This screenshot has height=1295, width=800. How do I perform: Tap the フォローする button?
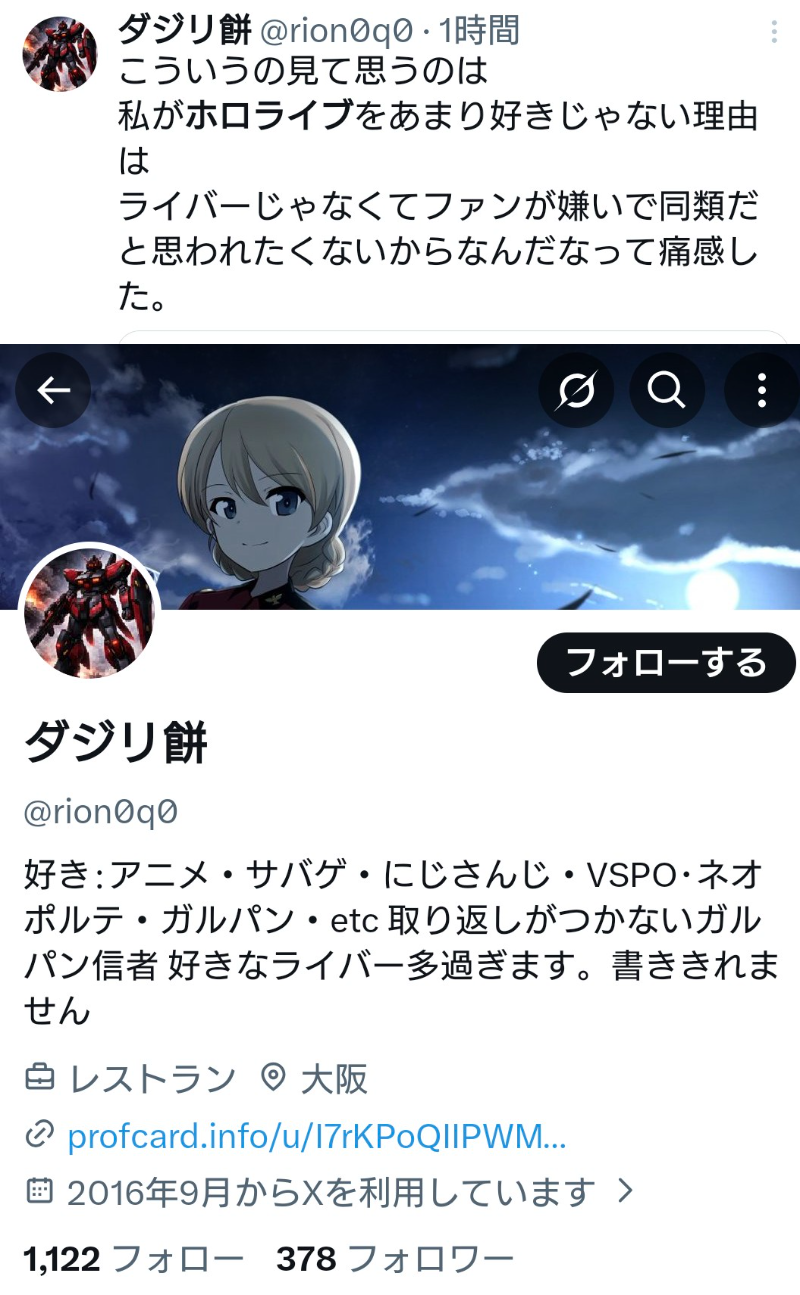tap(666, 663)
